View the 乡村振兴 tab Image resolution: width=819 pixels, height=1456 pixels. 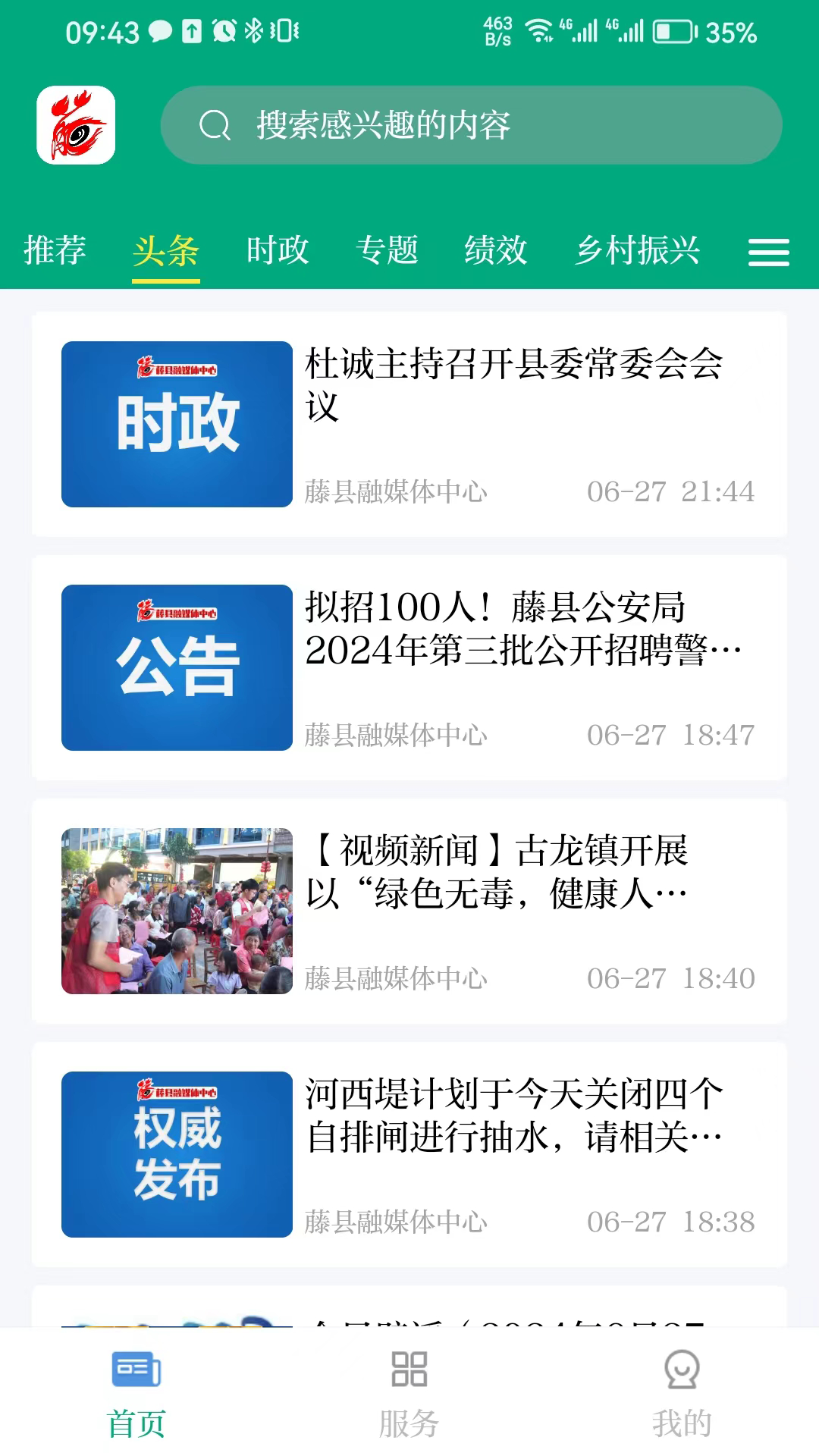tap(637, 250)
